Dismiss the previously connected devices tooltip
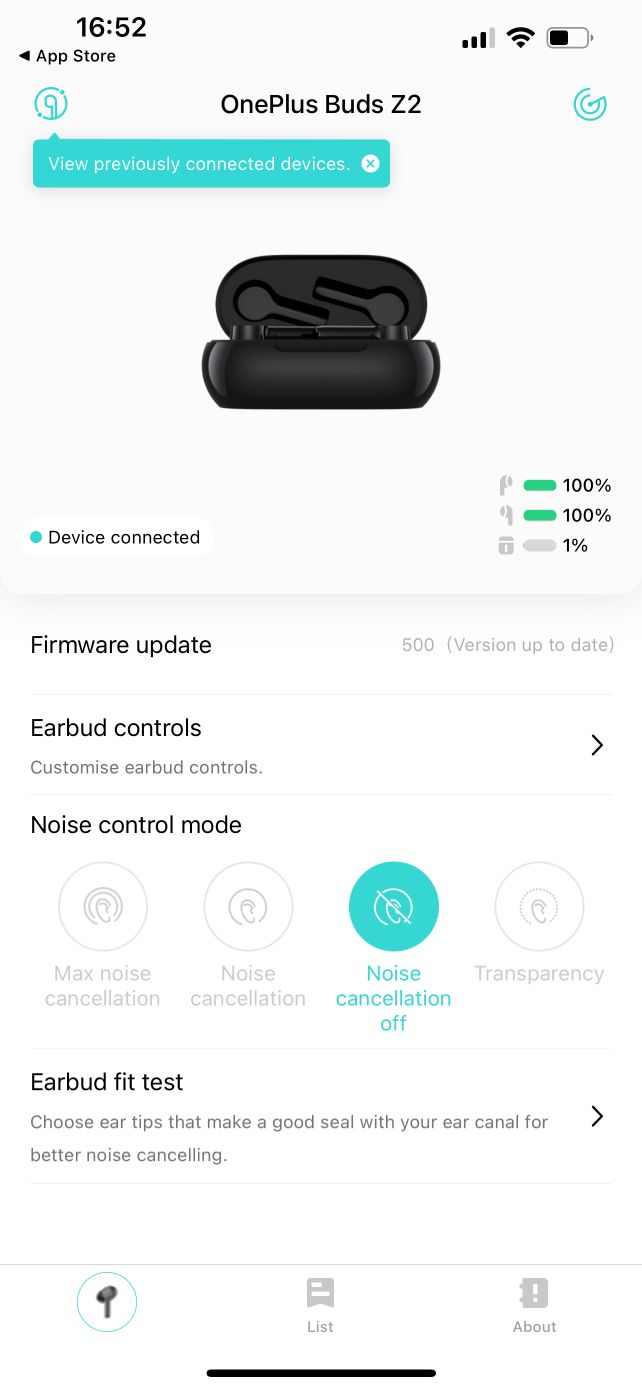The image size is (642, 1389). point(370,164)
